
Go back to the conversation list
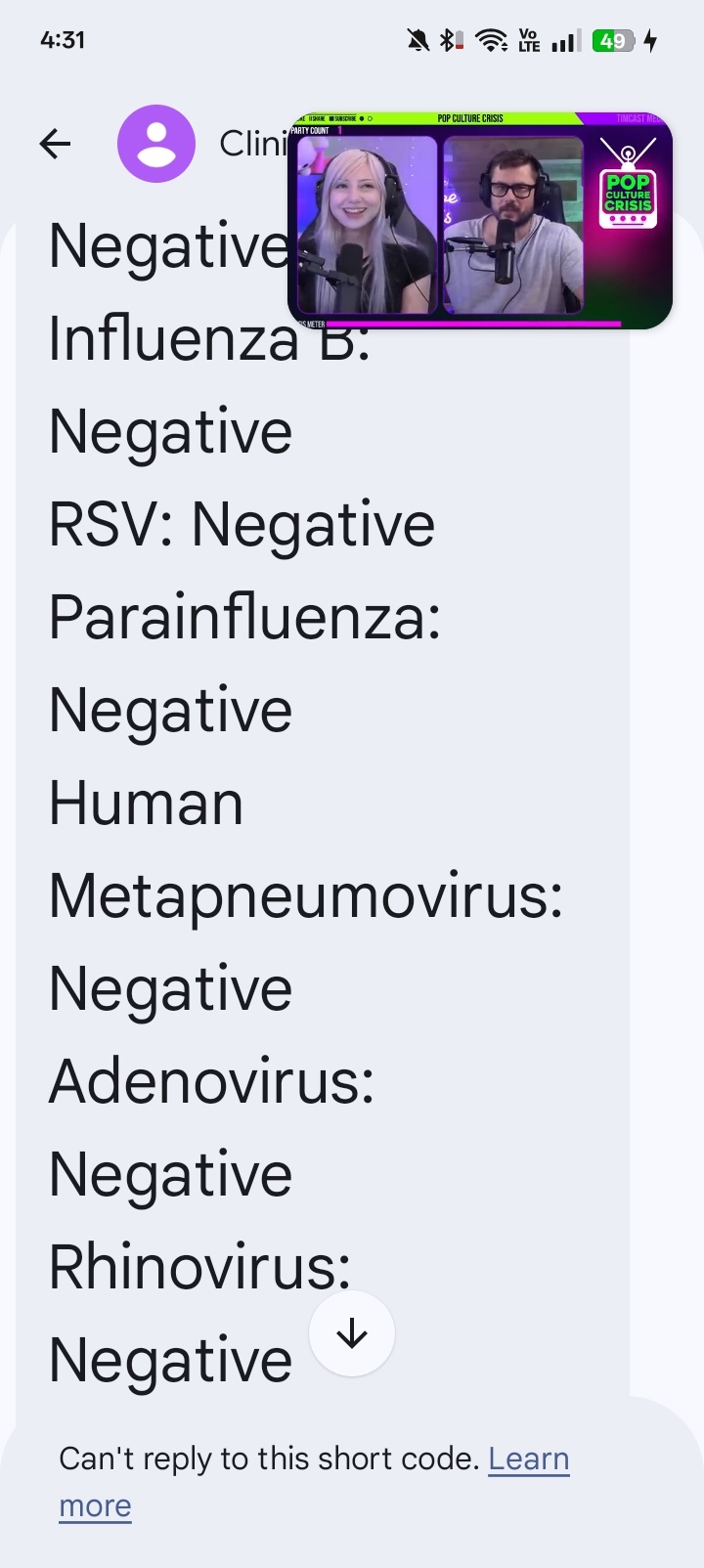tap(55, 145)
